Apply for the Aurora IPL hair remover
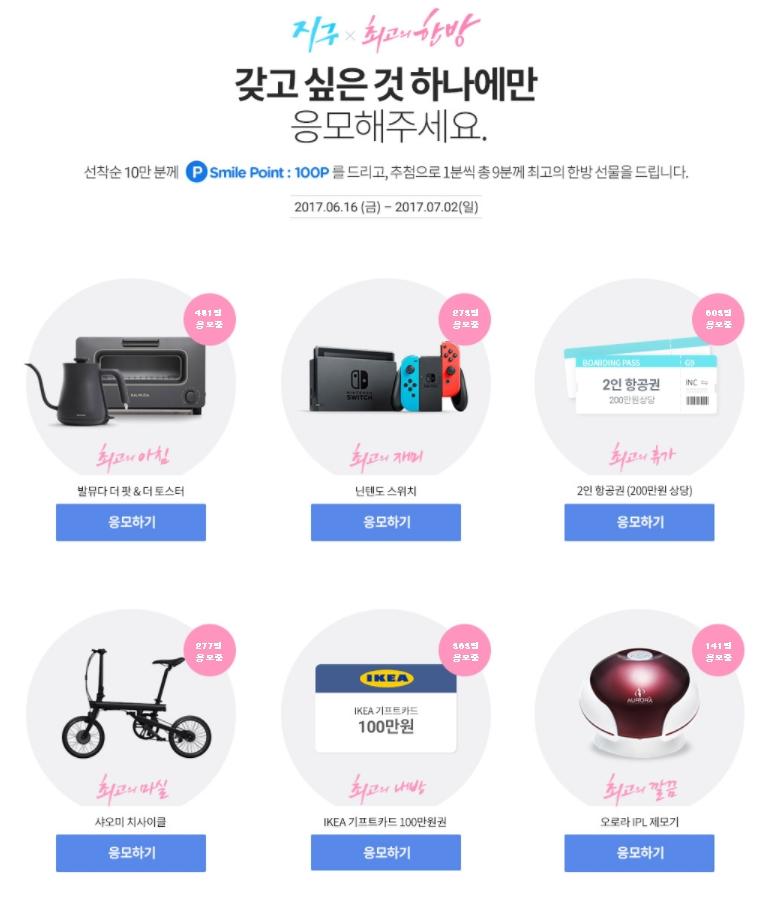The height and width of the screenshot is (906, 776). coord(639,853)
